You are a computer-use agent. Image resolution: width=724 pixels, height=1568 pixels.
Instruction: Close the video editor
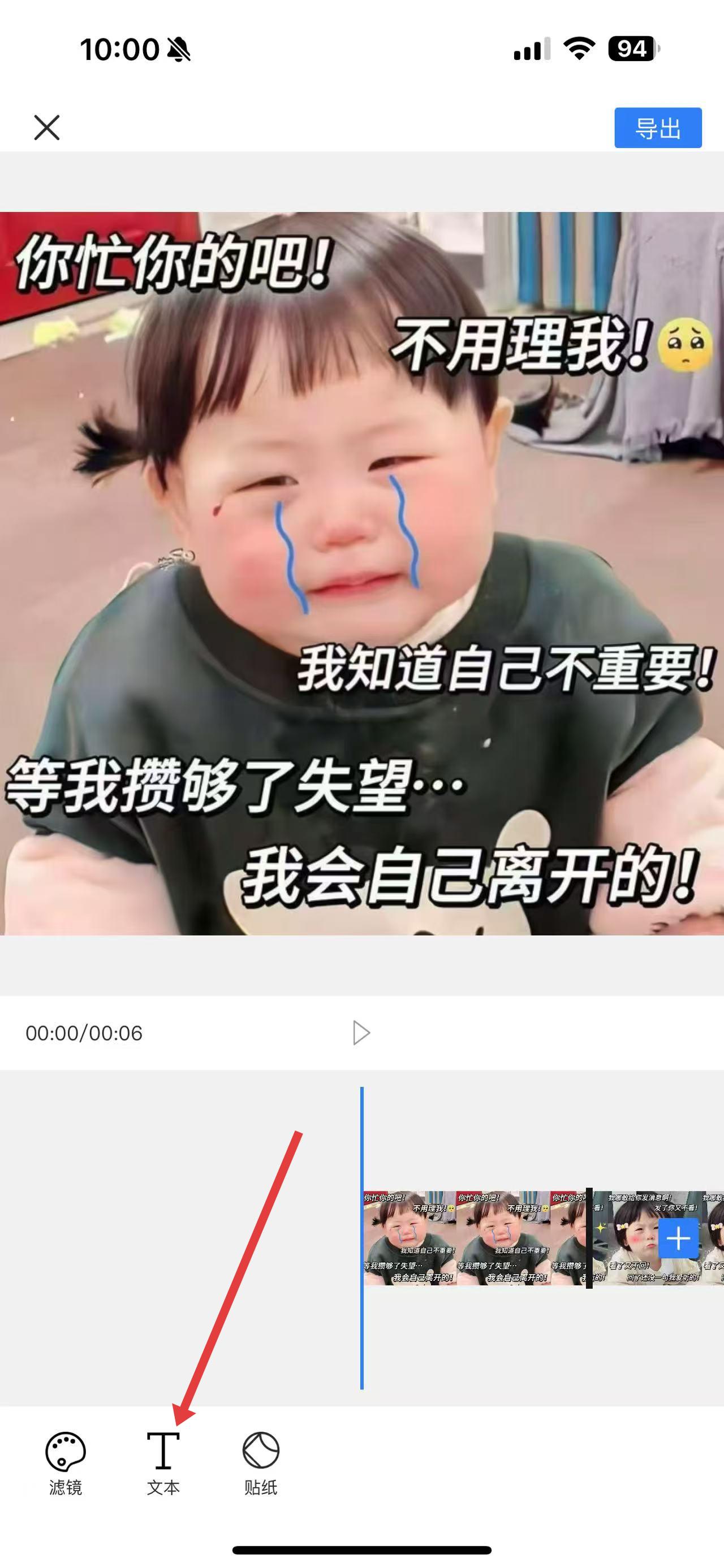click(x=47, y=128)
